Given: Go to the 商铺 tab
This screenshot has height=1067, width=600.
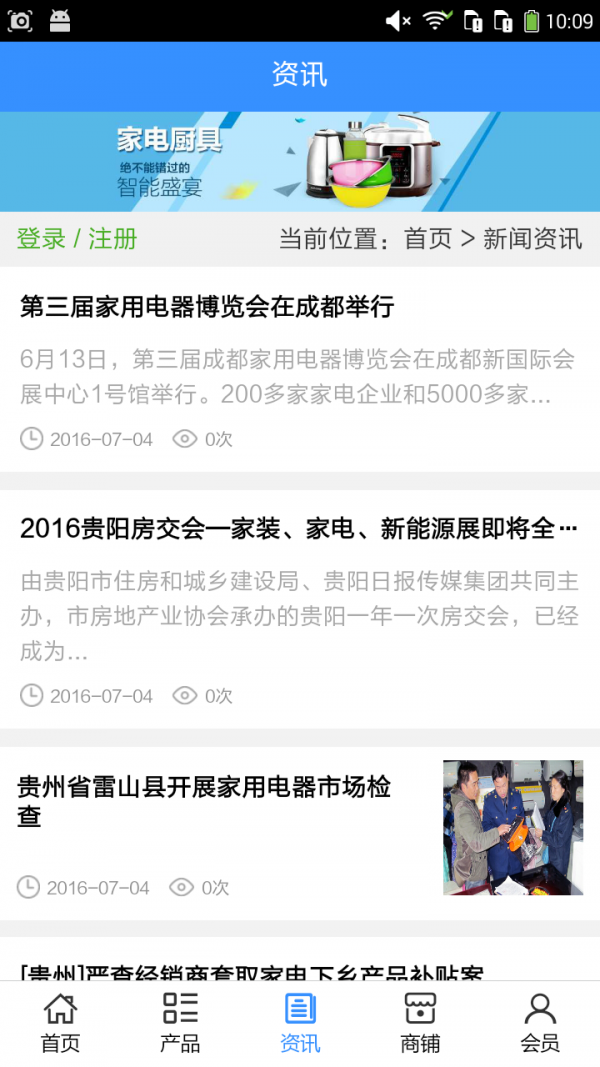Looking at the screenshot, I should coord(420,1023).
